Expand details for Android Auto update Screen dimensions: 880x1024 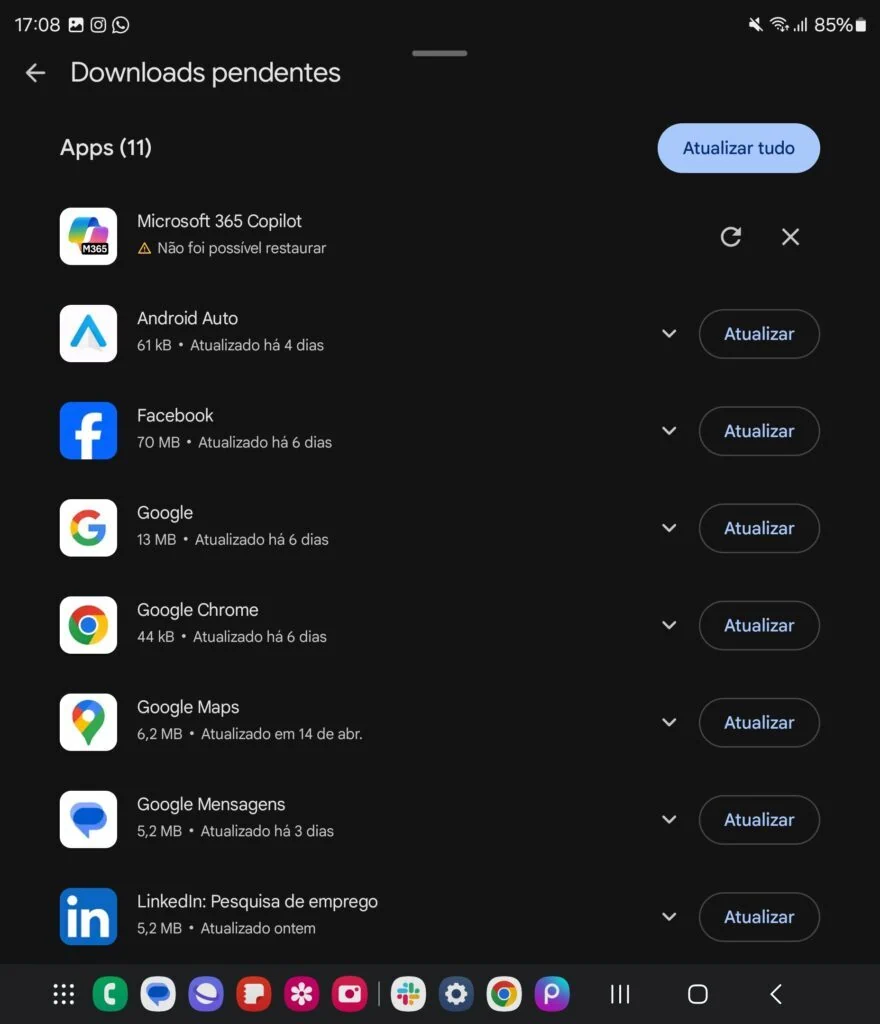(669, 333)
